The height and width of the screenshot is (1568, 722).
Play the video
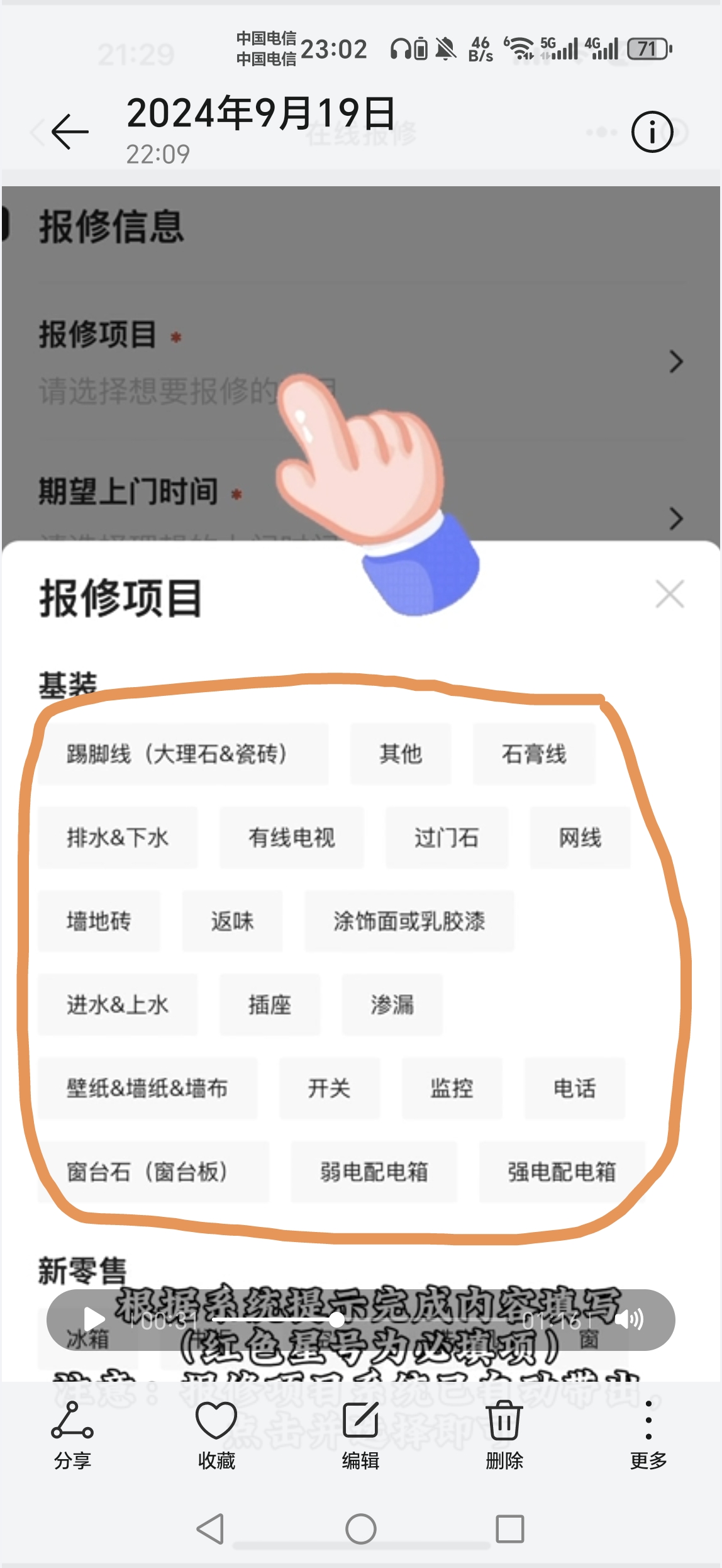(x=94, y=1319)
